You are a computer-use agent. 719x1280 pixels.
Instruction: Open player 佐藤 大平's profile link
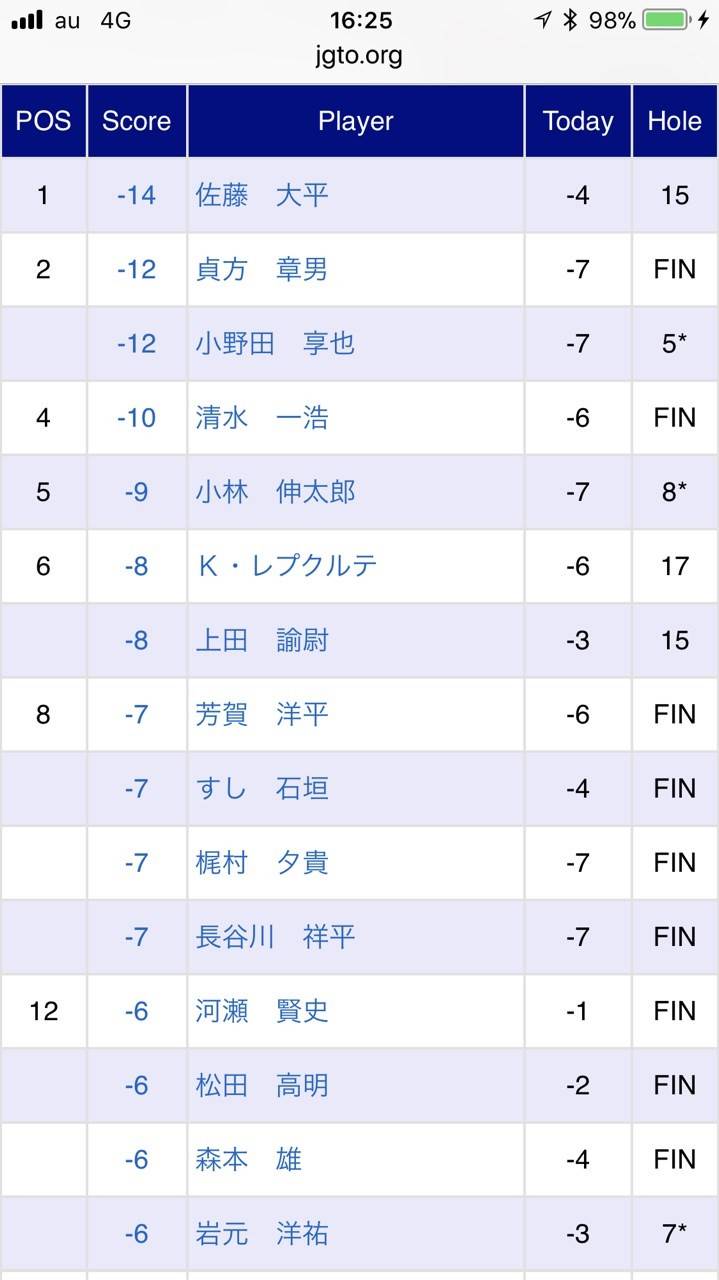coord(262,195)
